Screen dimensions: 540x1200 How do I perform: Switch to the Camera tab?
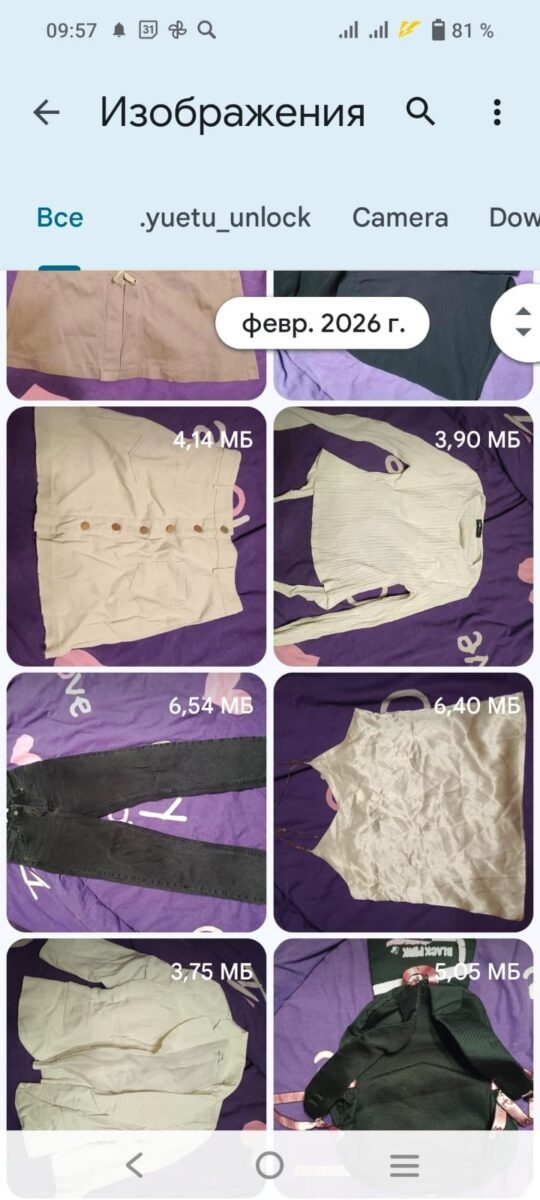[x=400, y=218]
